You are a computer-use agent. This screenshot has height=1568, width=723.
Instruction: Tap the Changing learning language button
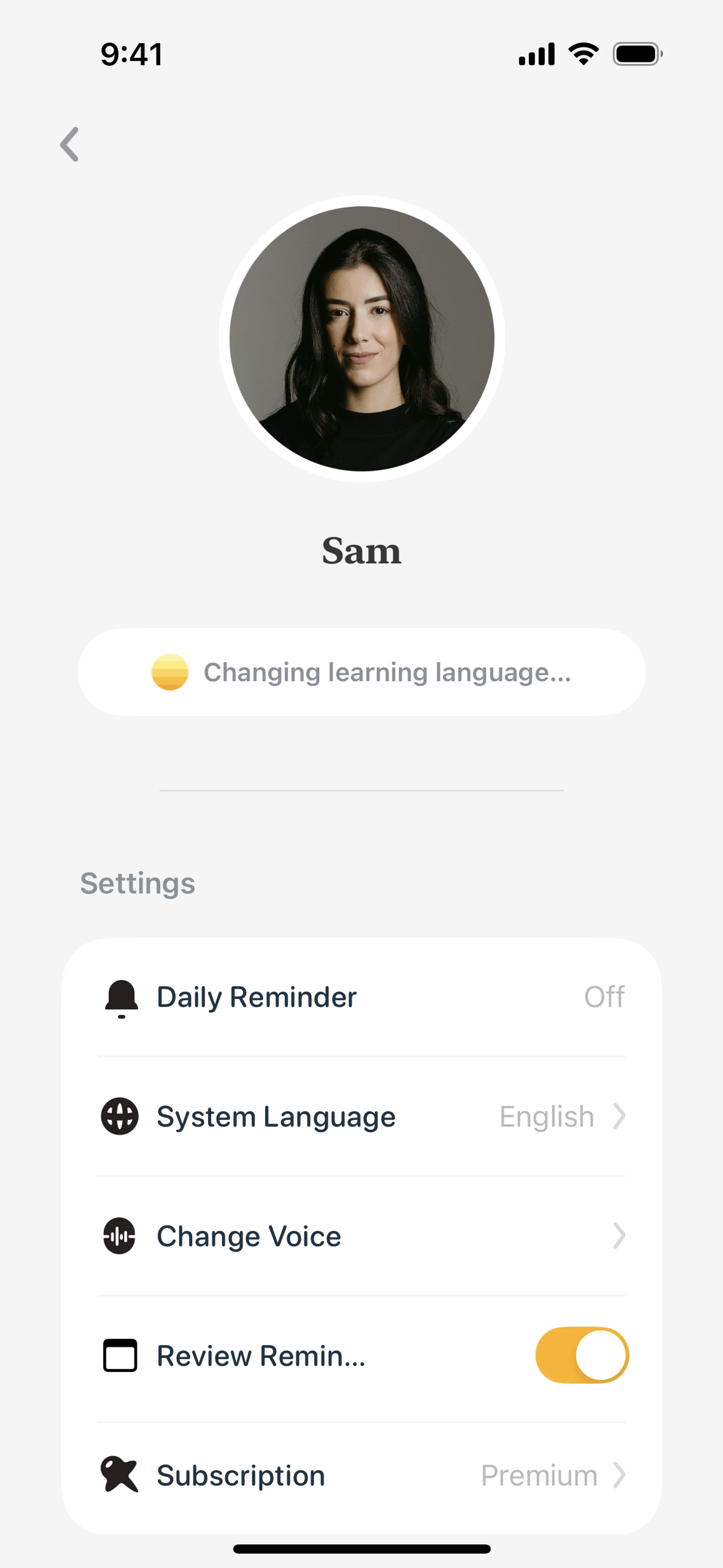[361, 672]
